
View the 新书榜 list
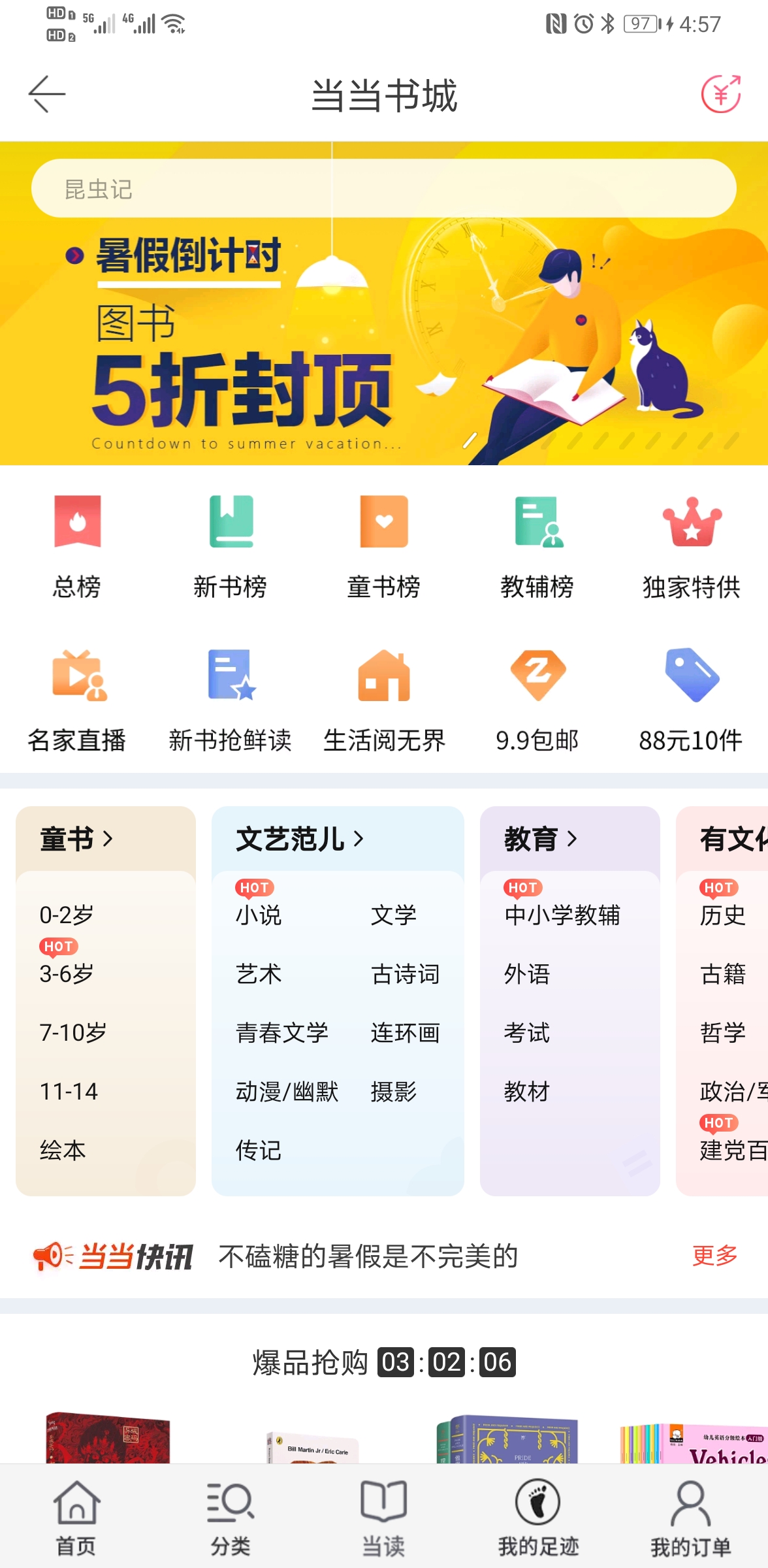click(x=231, y=546)
